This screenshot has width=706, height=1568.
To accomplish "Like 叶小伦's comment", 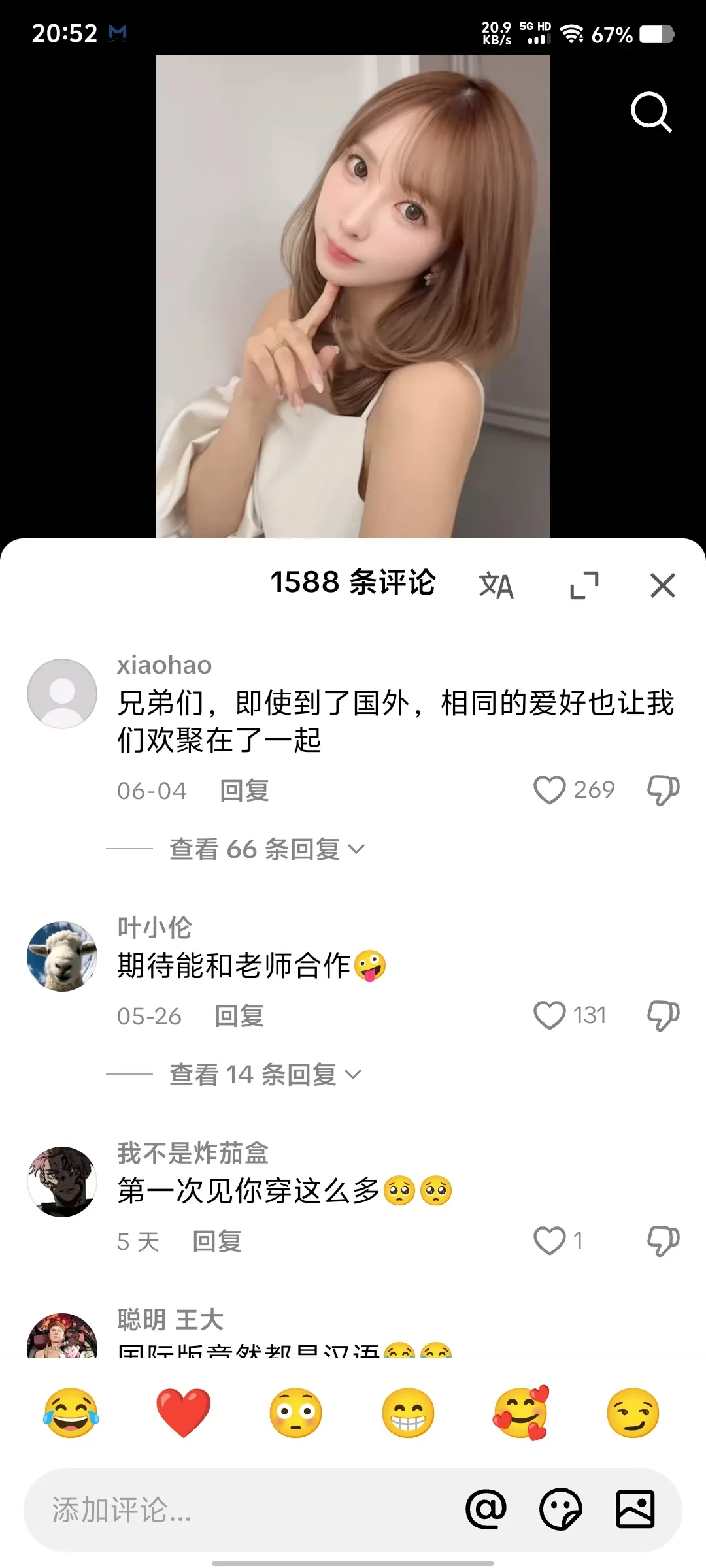I will tap(549, 1015).
